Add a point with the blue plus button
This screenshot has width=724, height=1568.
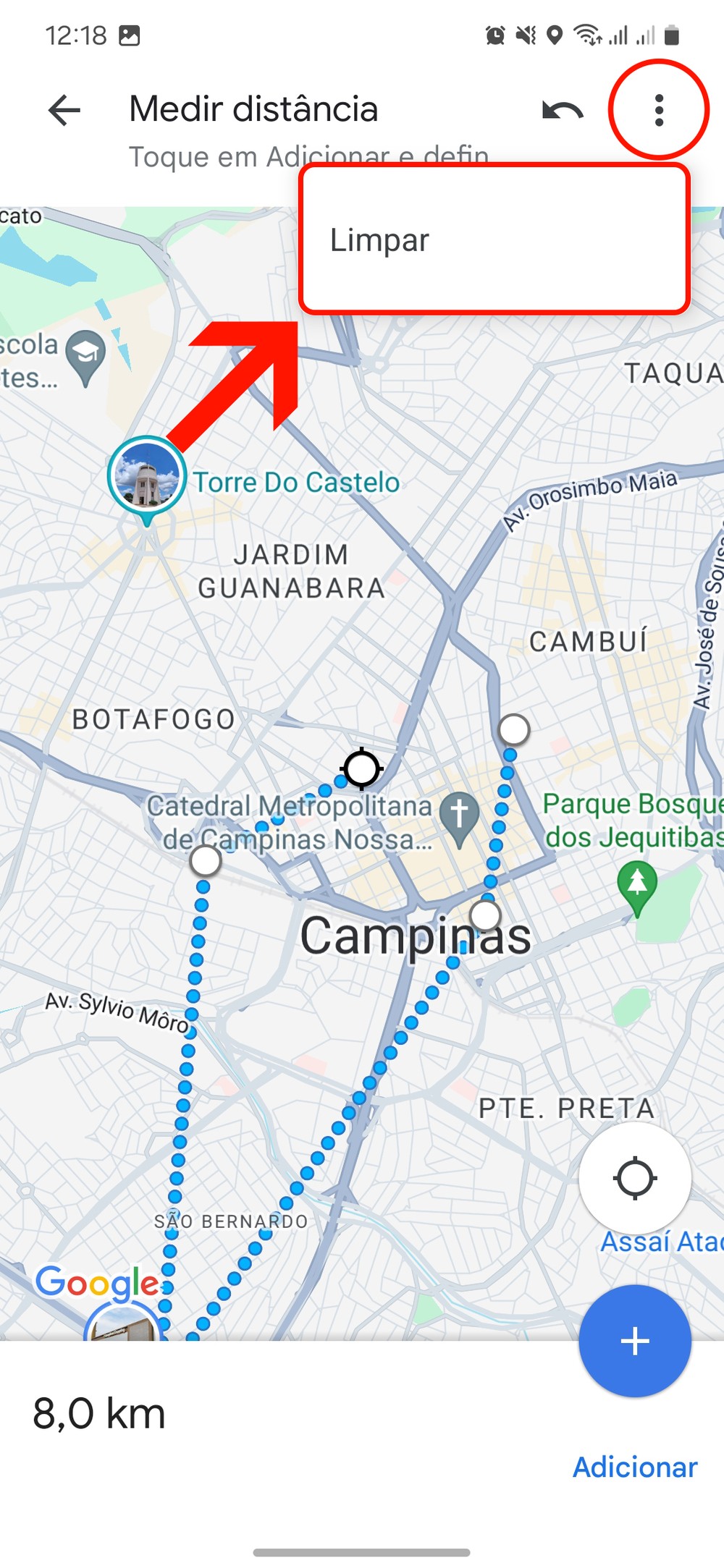coord(635,1341)
